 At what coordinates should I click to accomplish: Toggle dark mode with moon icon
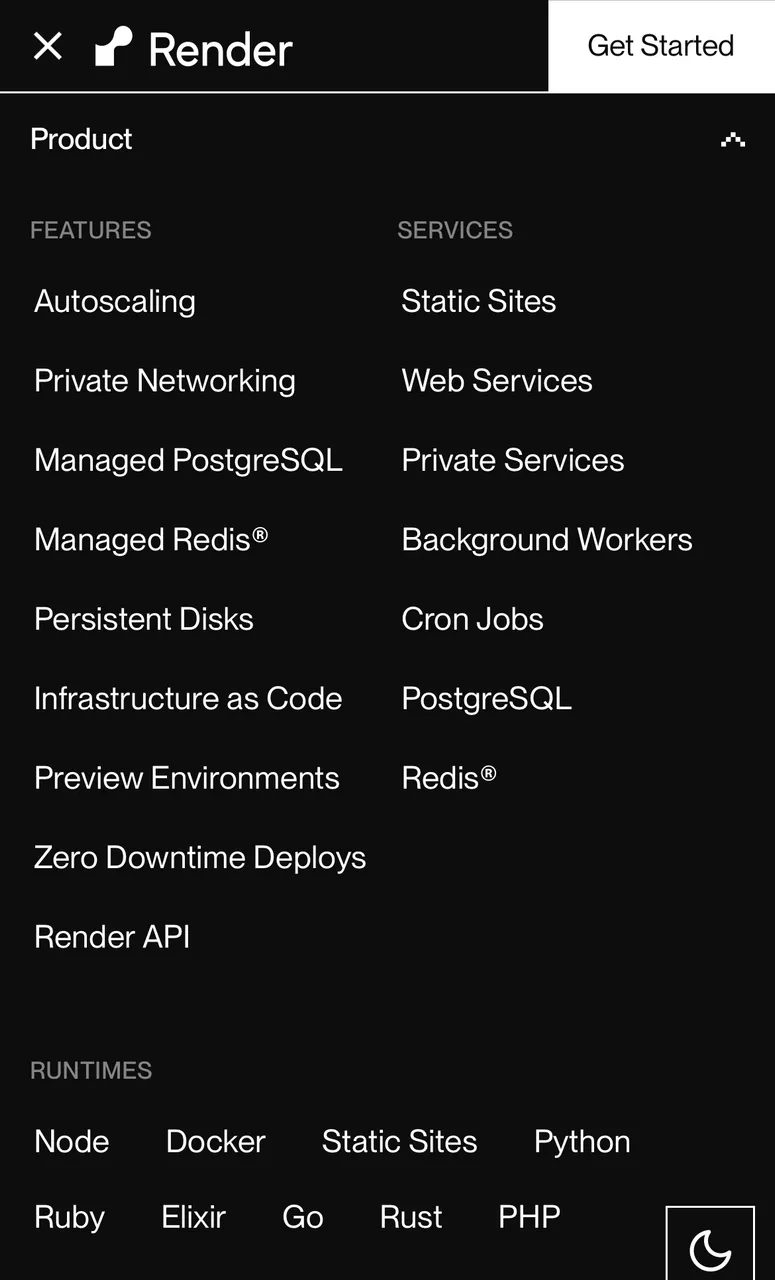(x=711, y=1246)
